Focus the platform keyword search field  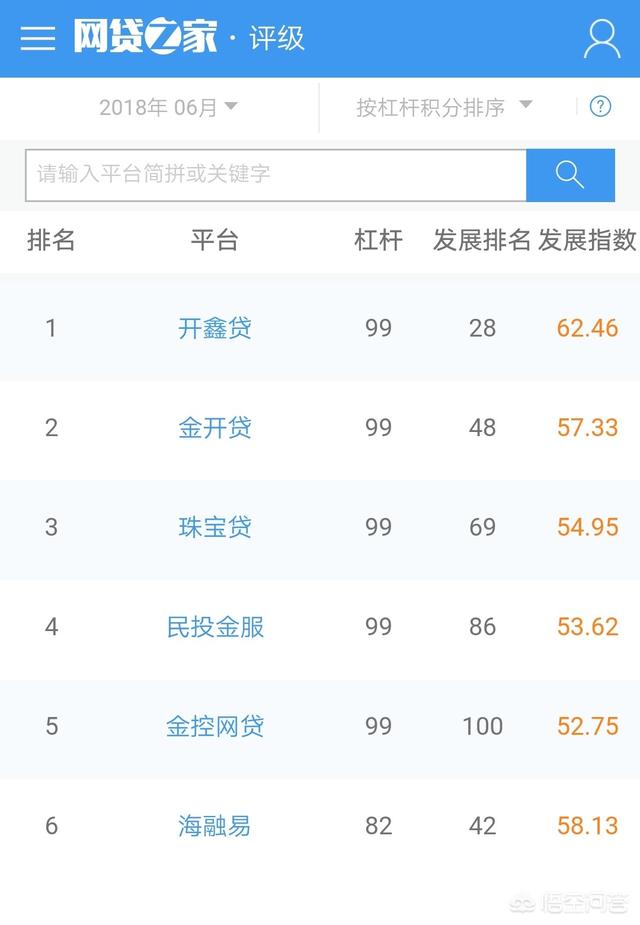(x=275, y=175)
